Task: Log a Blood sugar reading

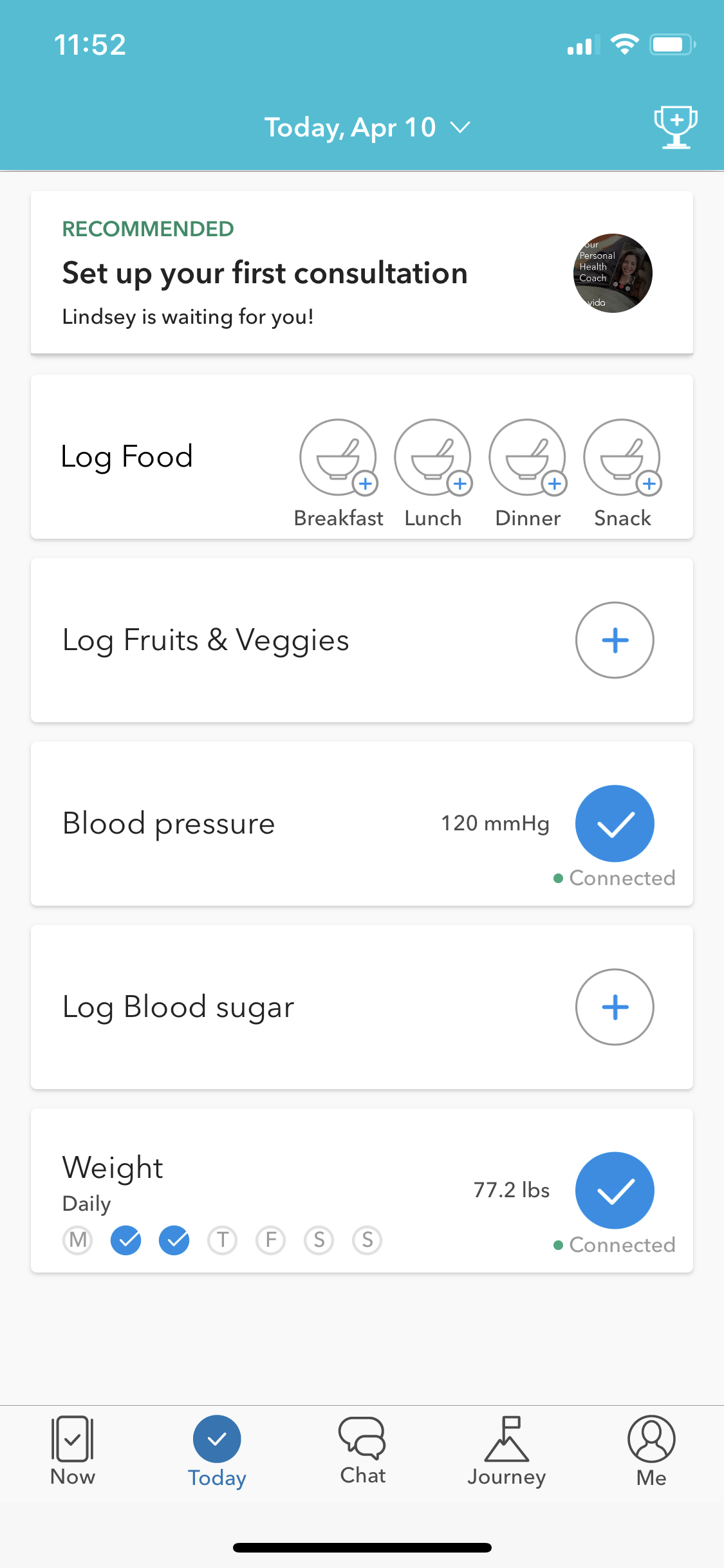Action: click(615, 1007)
